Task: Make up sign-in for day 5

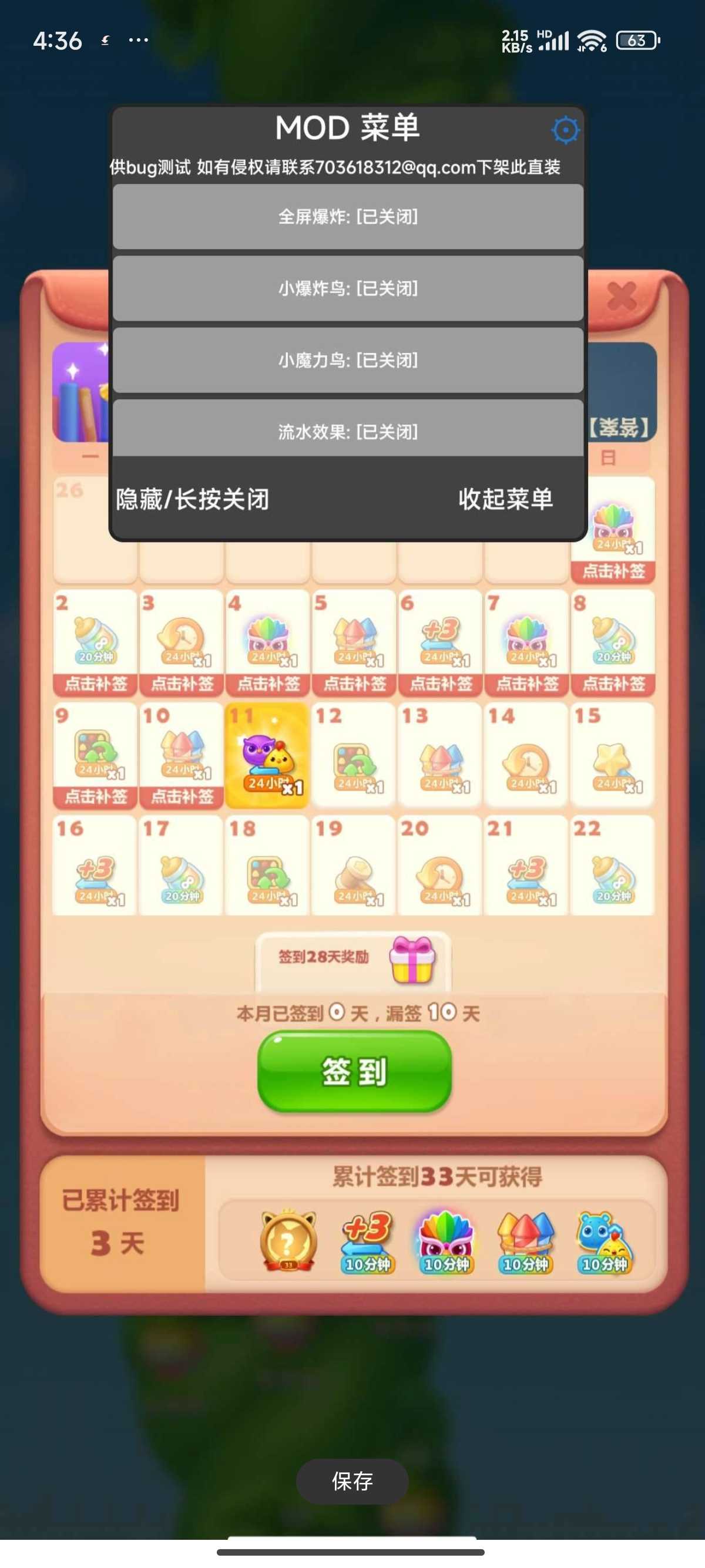Action: [354, 684]
